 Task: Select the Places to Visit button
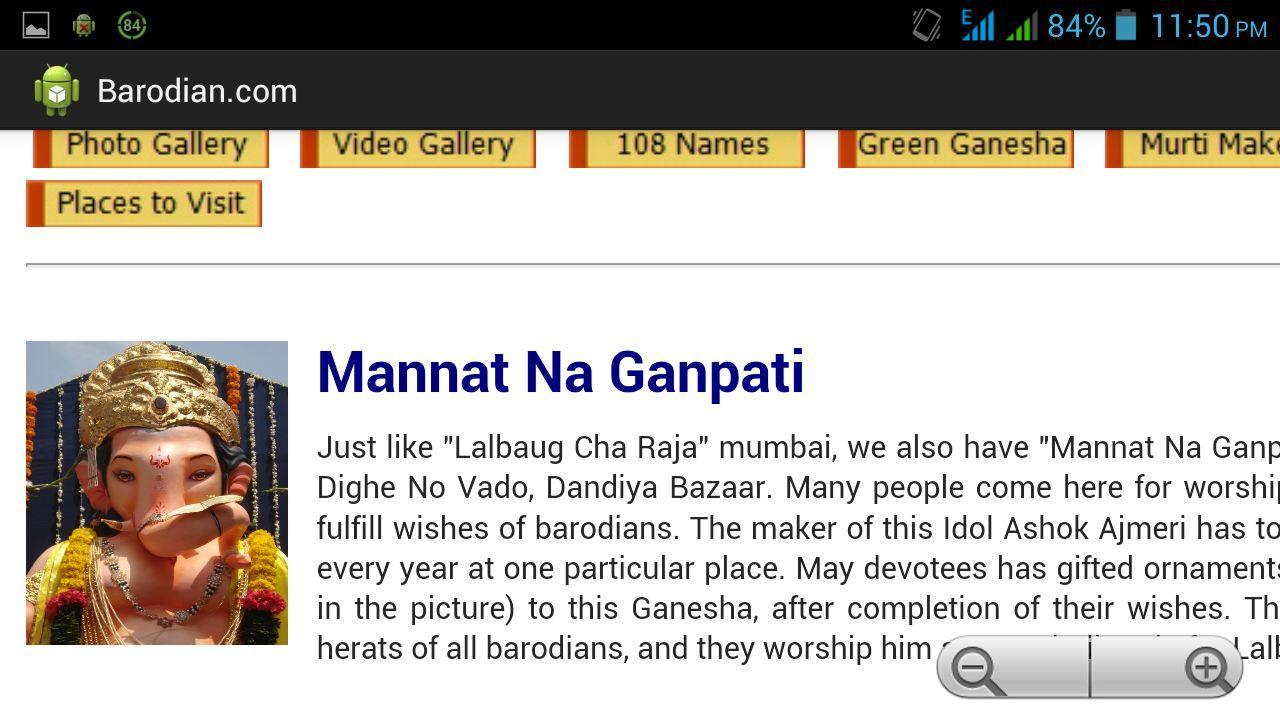point(144,204)
